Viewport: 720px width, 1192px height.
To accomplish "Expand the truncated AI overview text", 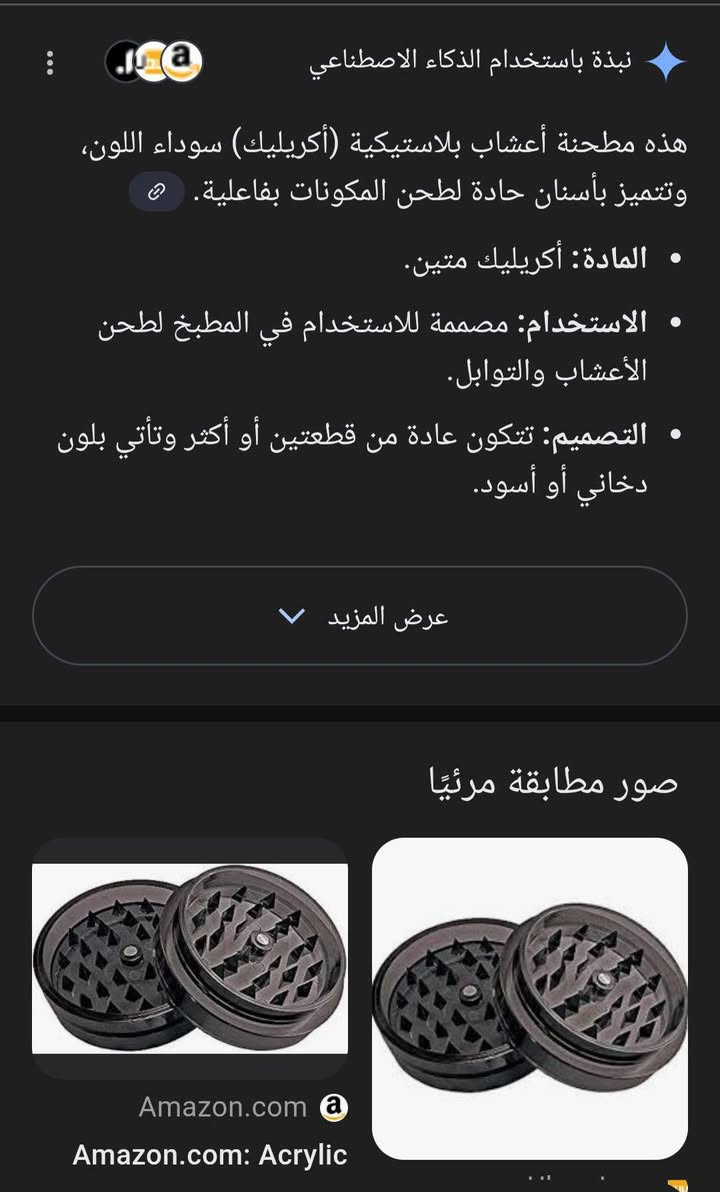I will (x=359, y=616).
